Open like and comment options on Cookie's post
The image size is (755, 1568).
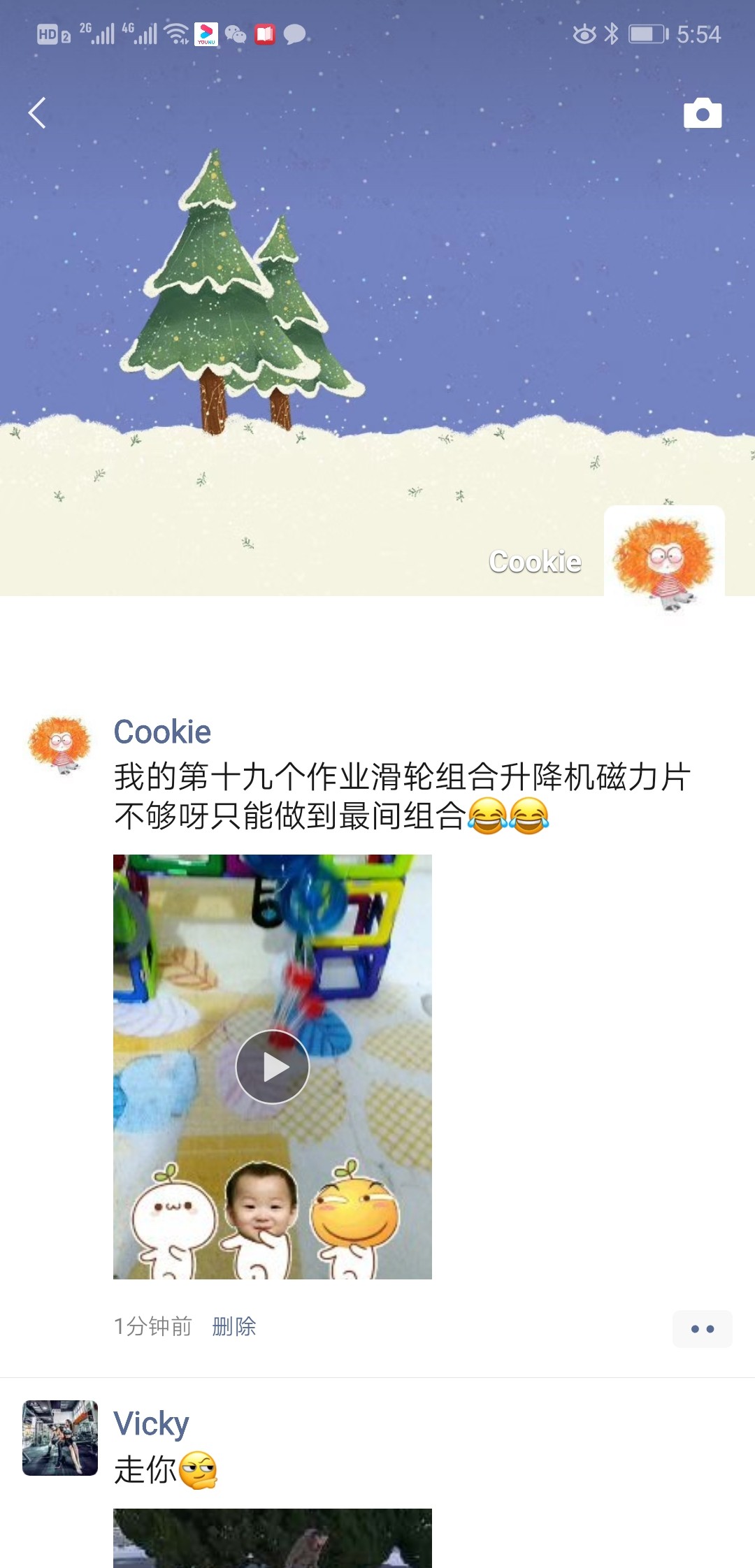pyautogui.click(x=702, y=1328)
